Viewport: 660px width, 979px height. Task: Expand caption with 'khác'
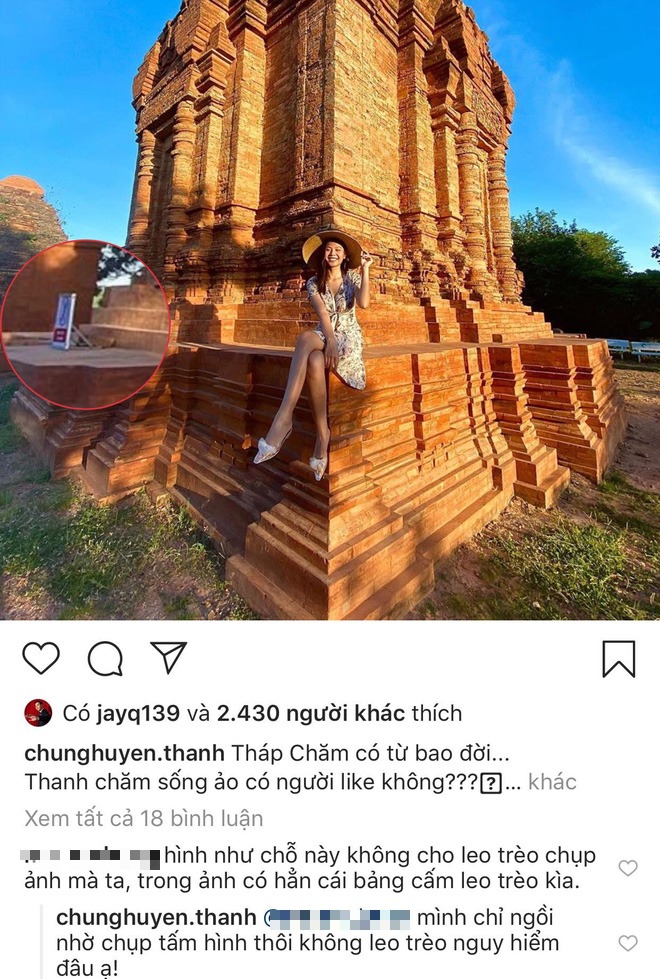click(552, 782)
